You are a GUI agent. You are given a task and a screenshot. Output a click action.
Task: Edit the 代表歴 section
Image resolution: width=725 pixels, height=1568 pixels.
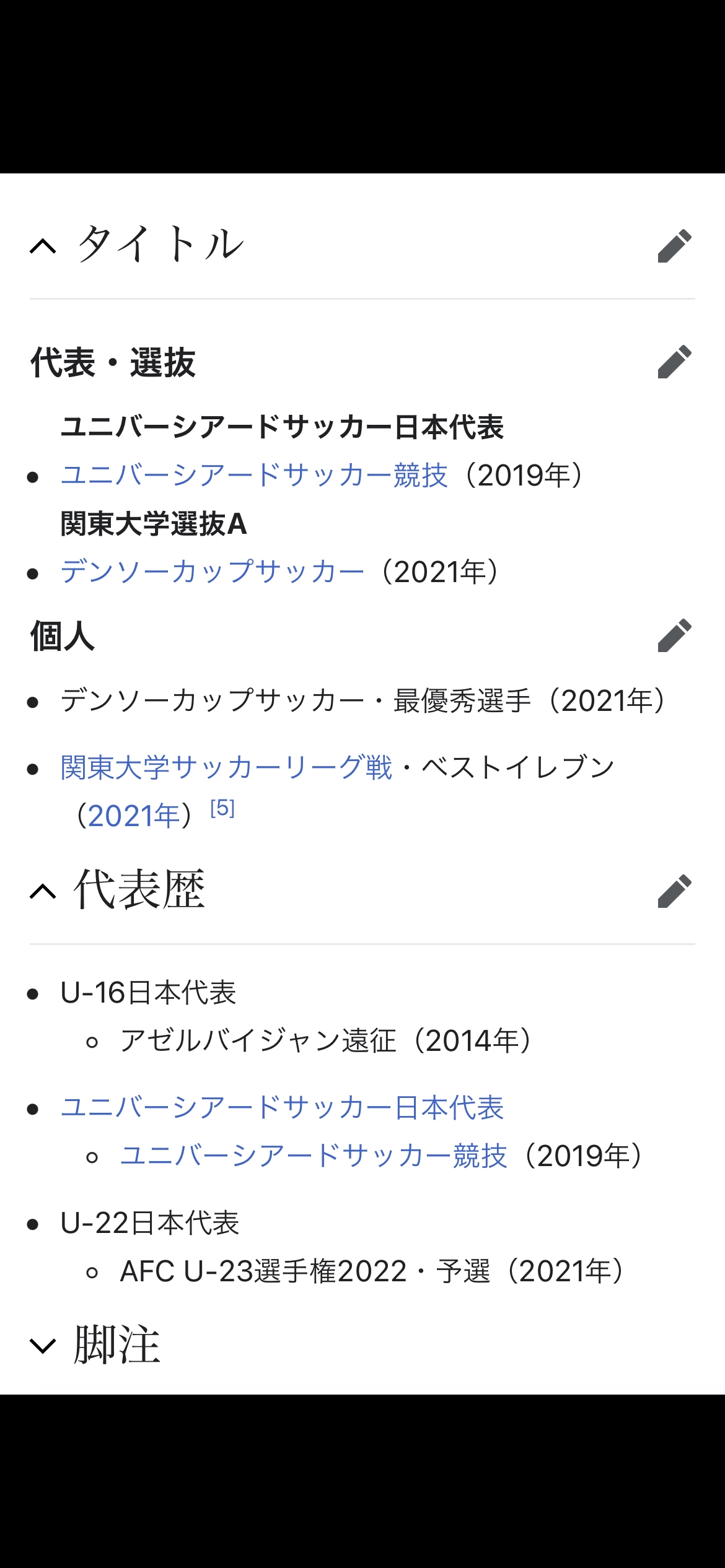[x=674, y=891]
